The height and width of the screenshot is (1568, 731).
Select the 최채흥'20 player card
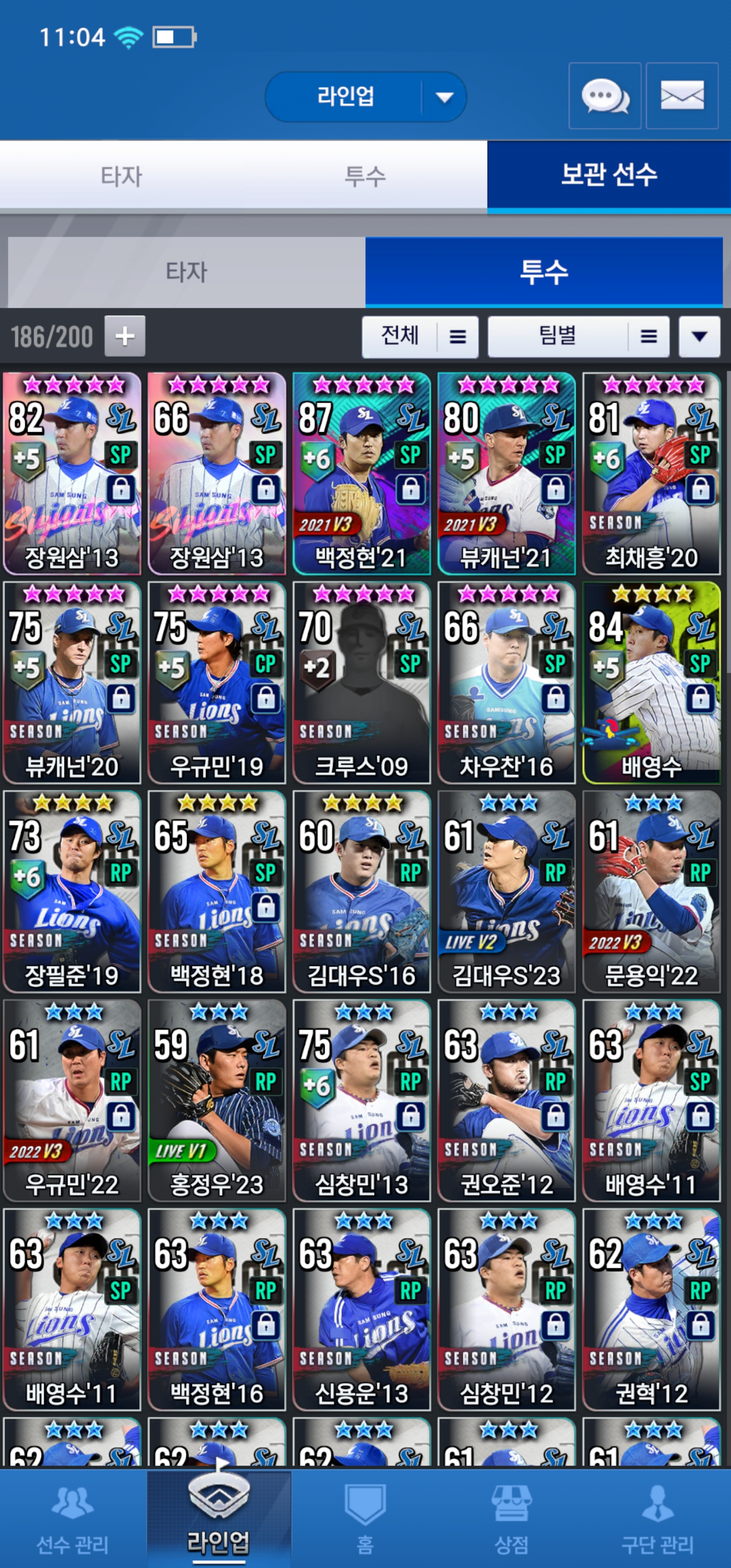click(x=651, y=474)
